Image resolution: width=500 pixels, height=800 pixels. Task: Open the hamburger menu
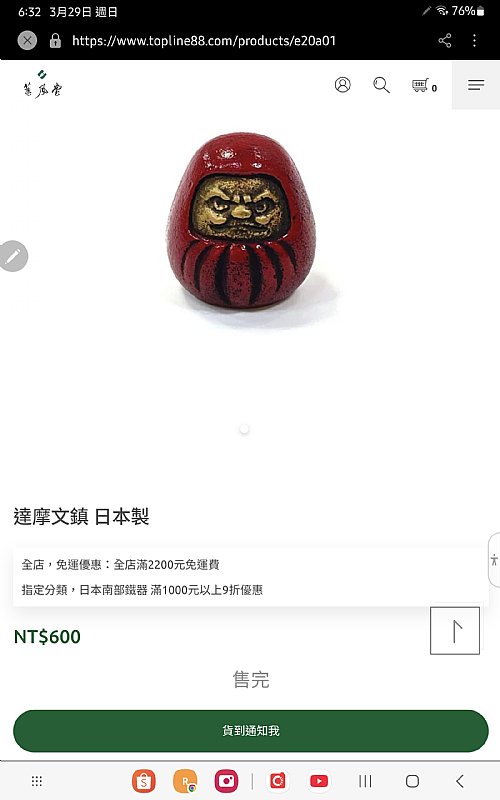pos(476,85)
